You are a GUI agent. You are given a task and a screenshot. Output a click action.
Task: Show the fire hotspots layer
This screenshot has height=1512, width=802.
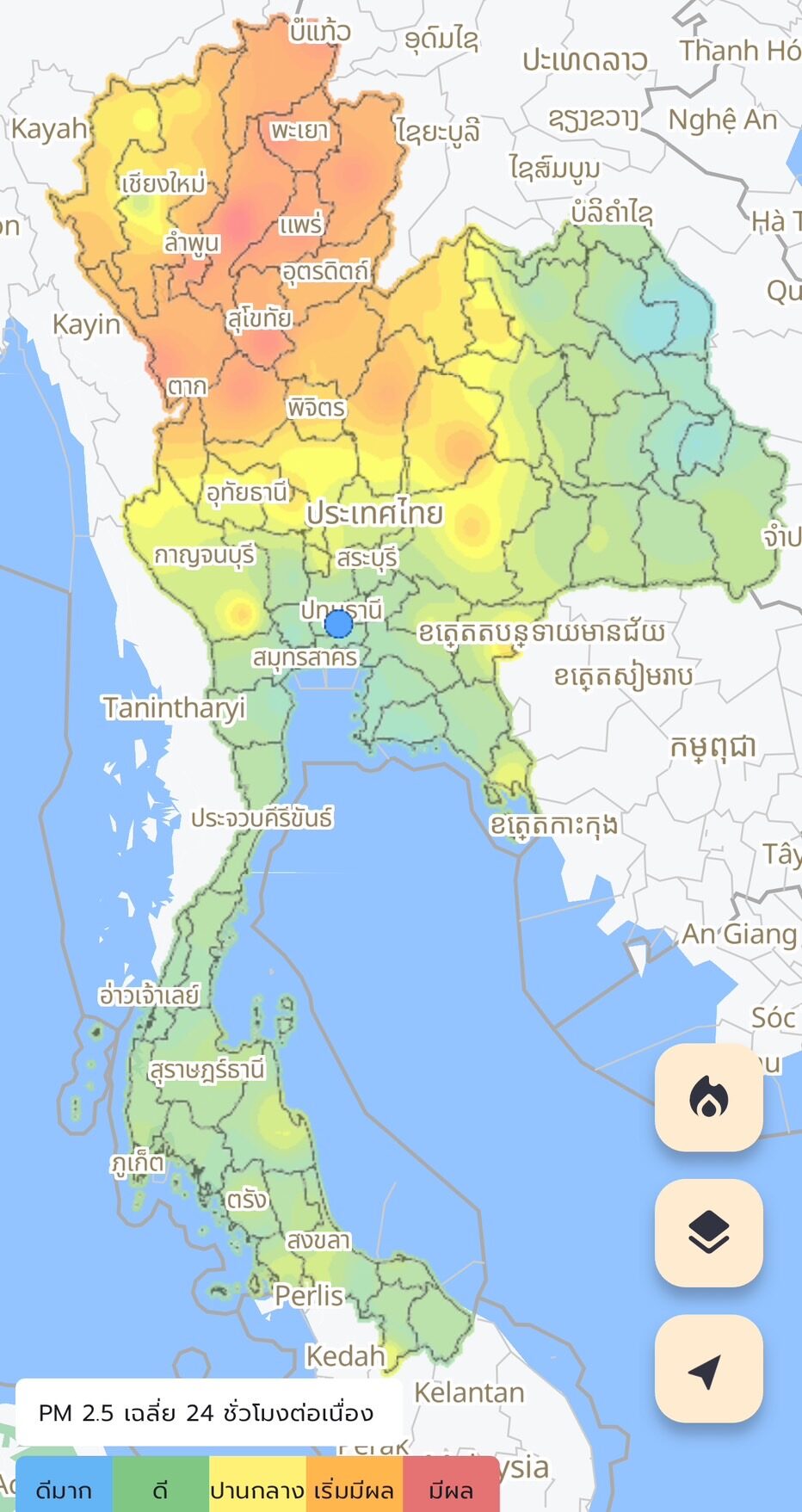(x=708, y=1097)
